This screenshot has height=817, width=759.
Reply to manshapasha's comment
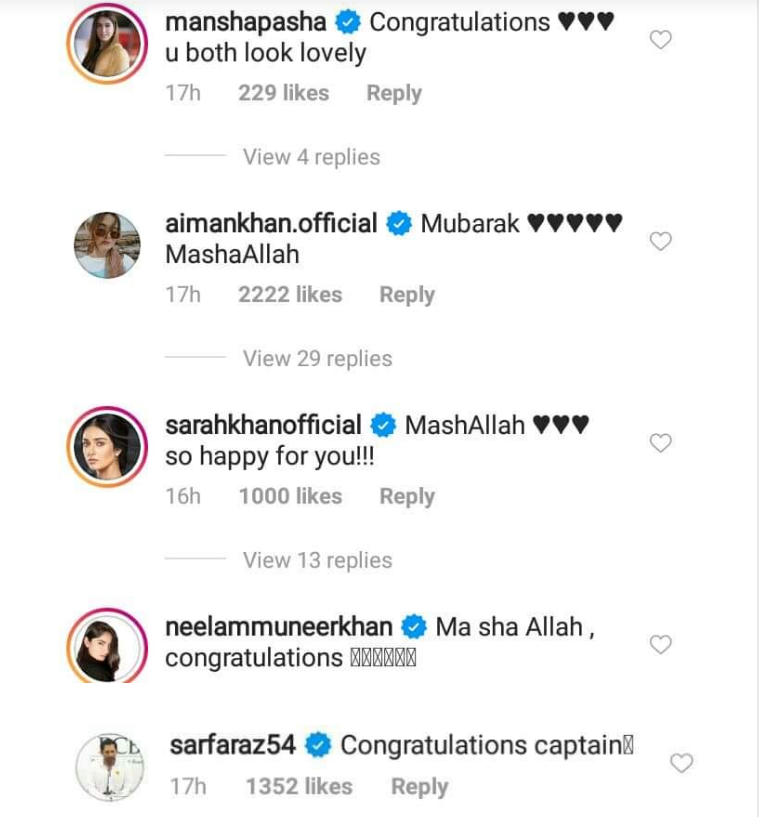(x=393, y=93)
